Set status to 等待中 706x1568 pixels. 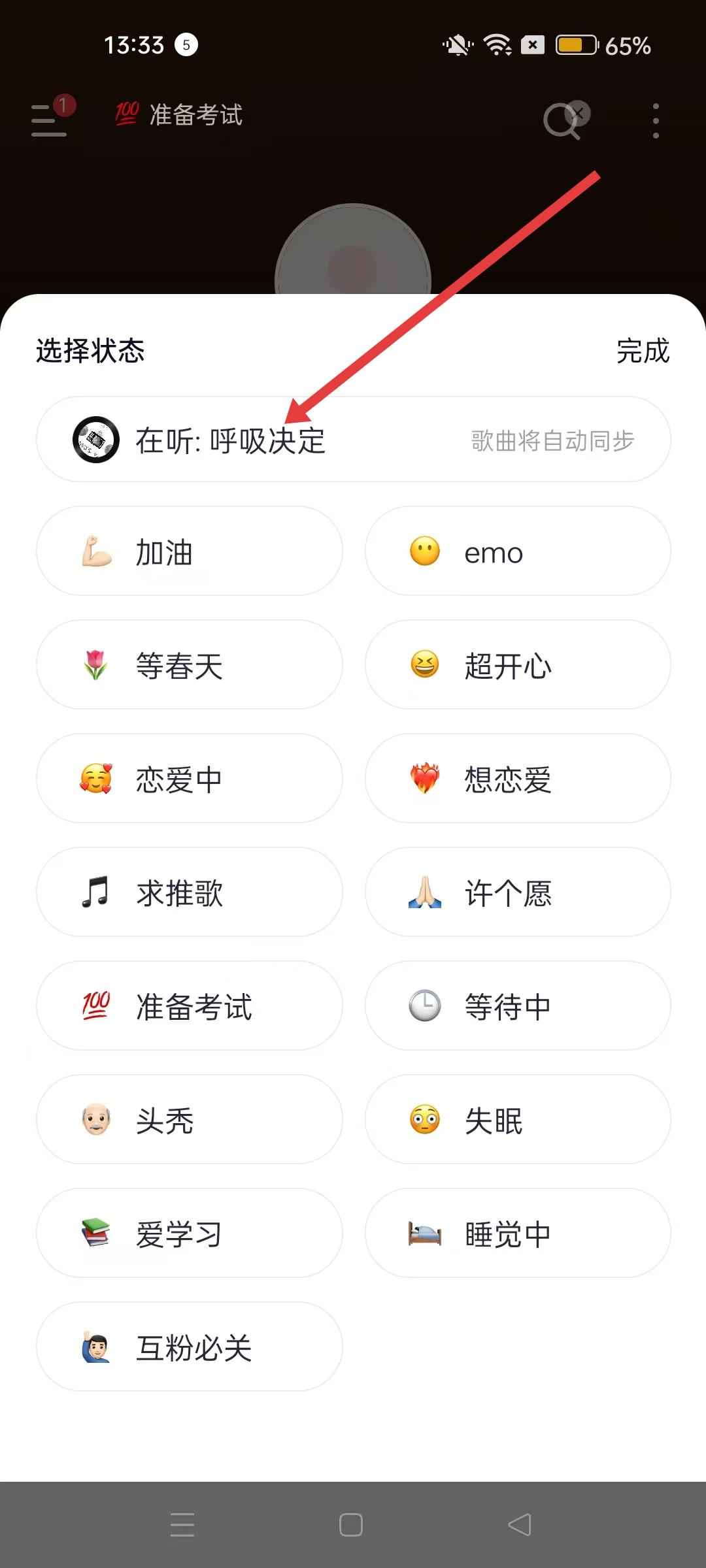click(518, 1006)
